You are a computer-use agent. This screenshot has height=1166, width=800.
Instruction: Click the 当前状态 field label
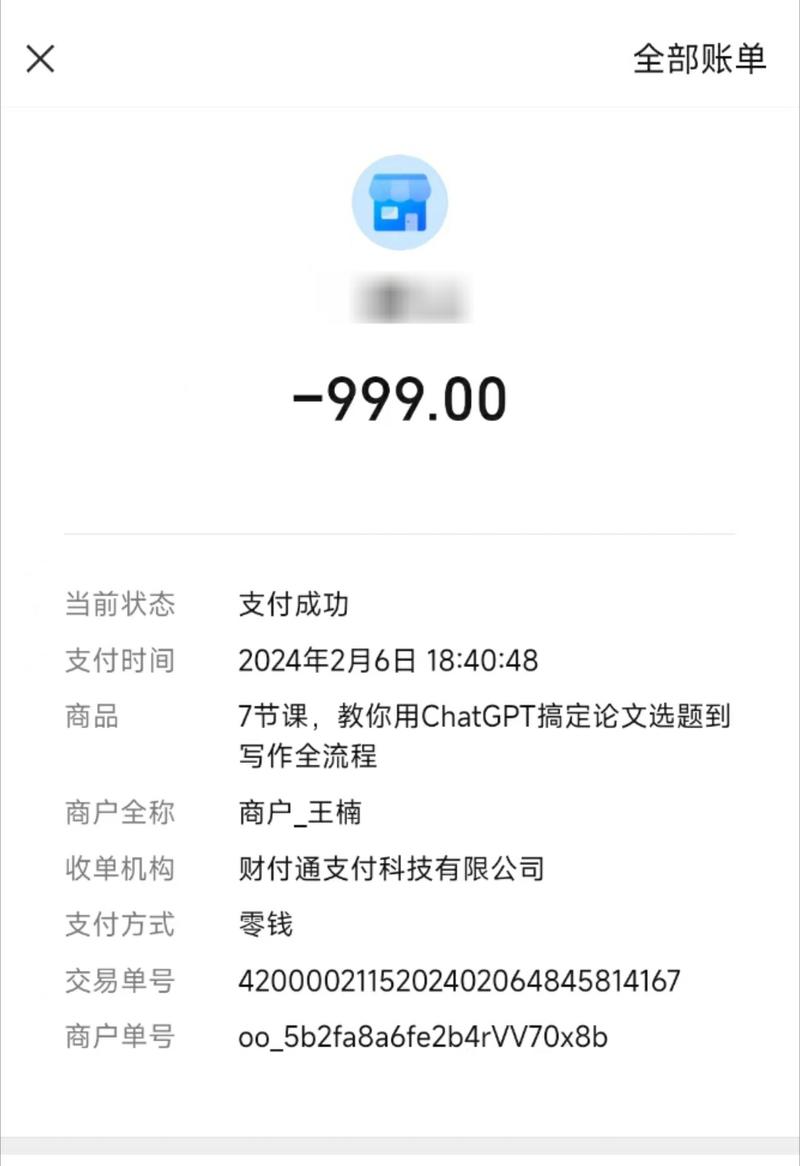point(120,604)
